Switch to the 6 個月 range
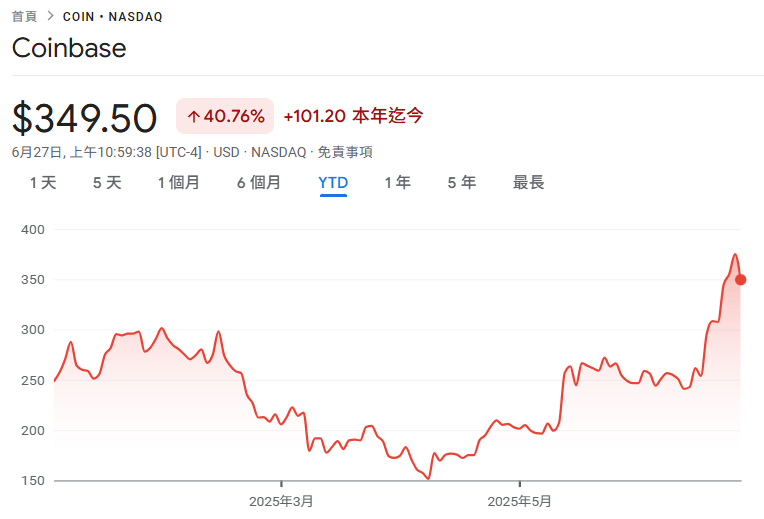The image size is (764, 519). point(259,183)
